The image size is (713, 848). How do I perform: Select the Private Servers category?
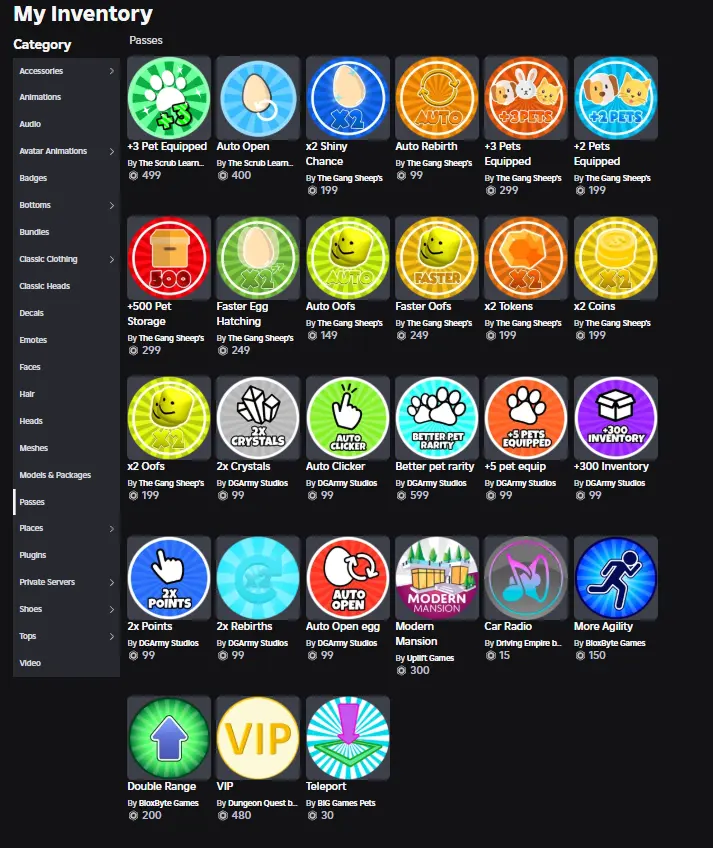pos(46,582)
